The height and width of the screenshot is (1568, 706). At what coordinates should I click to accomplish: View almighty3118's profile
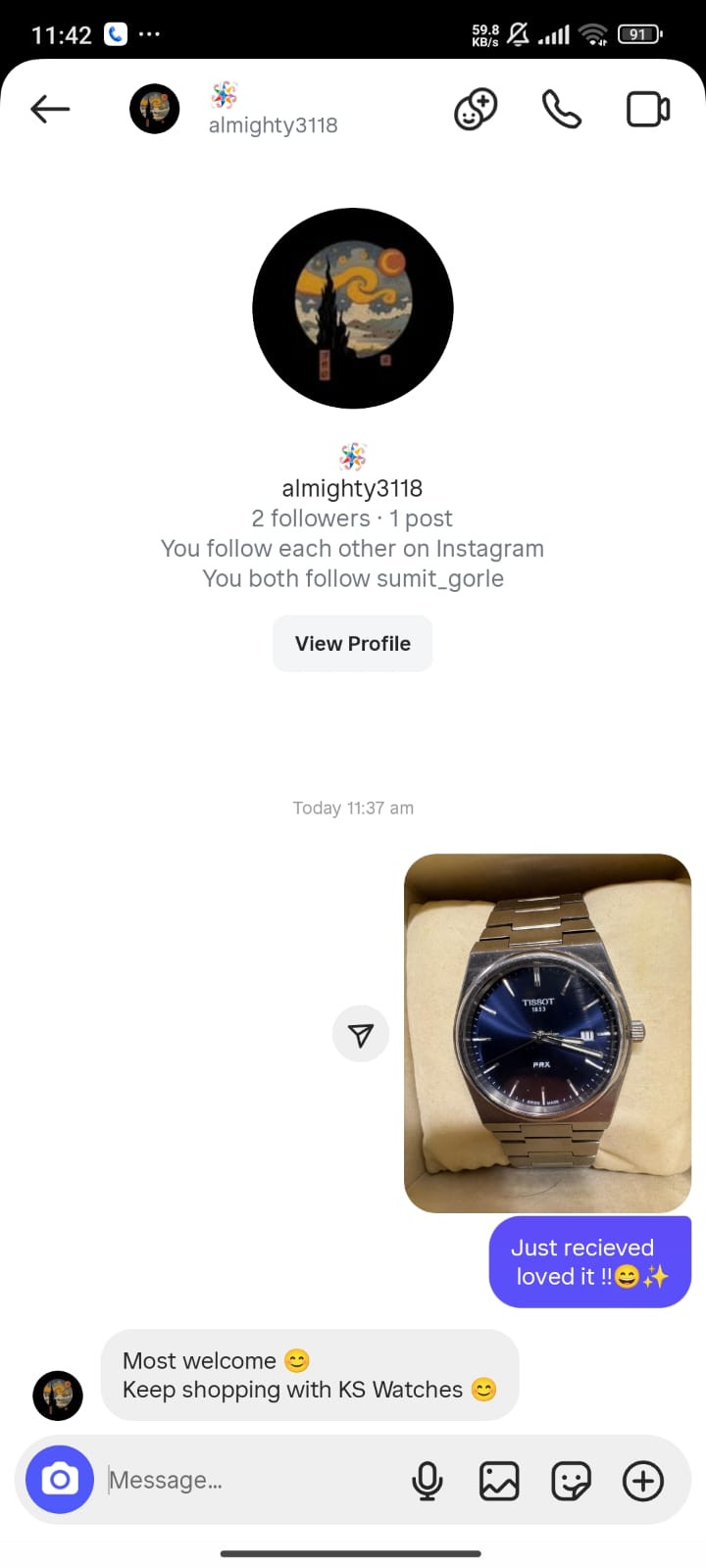coord(352,643)
